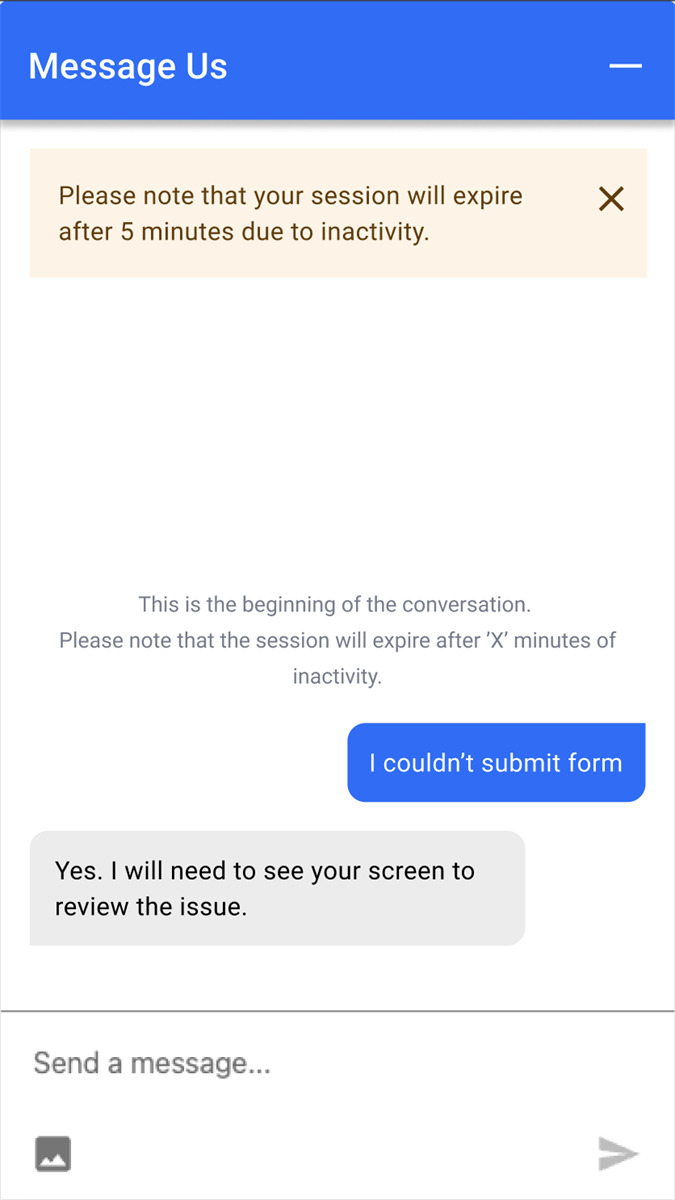Focus the Send a message field

(300, 1062)
